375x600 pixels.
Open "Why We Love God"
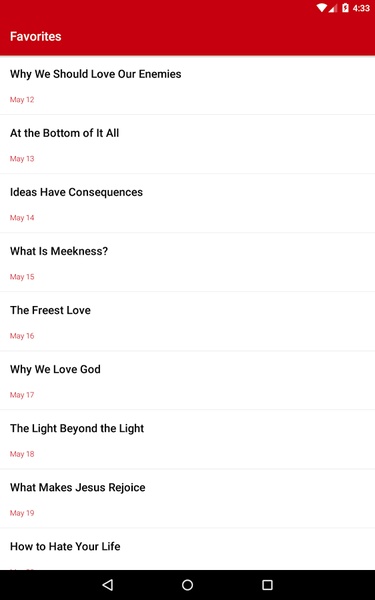click(188, 380)
